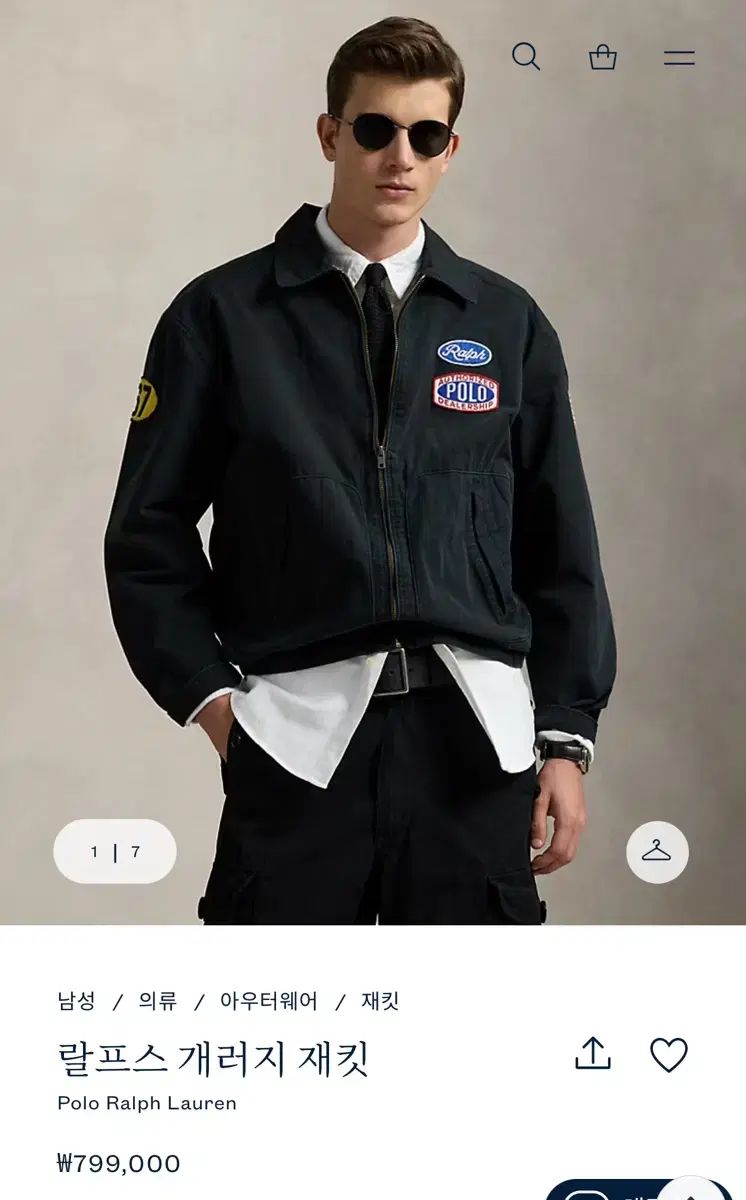This screenshot has width=746, height=1200.
Task: Go to the 의류 breadcrumb
Action: pyautogui.click(x=158, y=1000)
